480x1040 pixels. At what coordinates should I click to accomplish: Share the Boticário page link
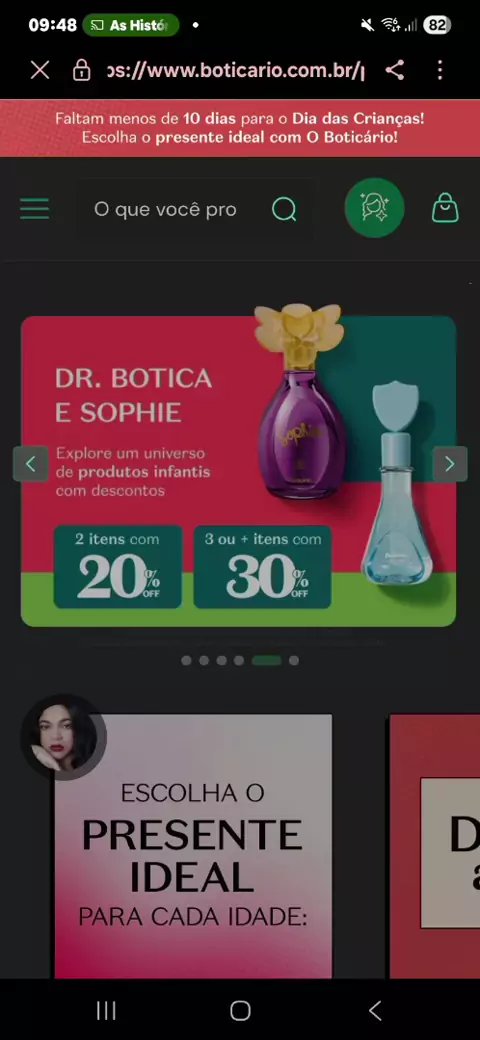click(x=395, y=70)
